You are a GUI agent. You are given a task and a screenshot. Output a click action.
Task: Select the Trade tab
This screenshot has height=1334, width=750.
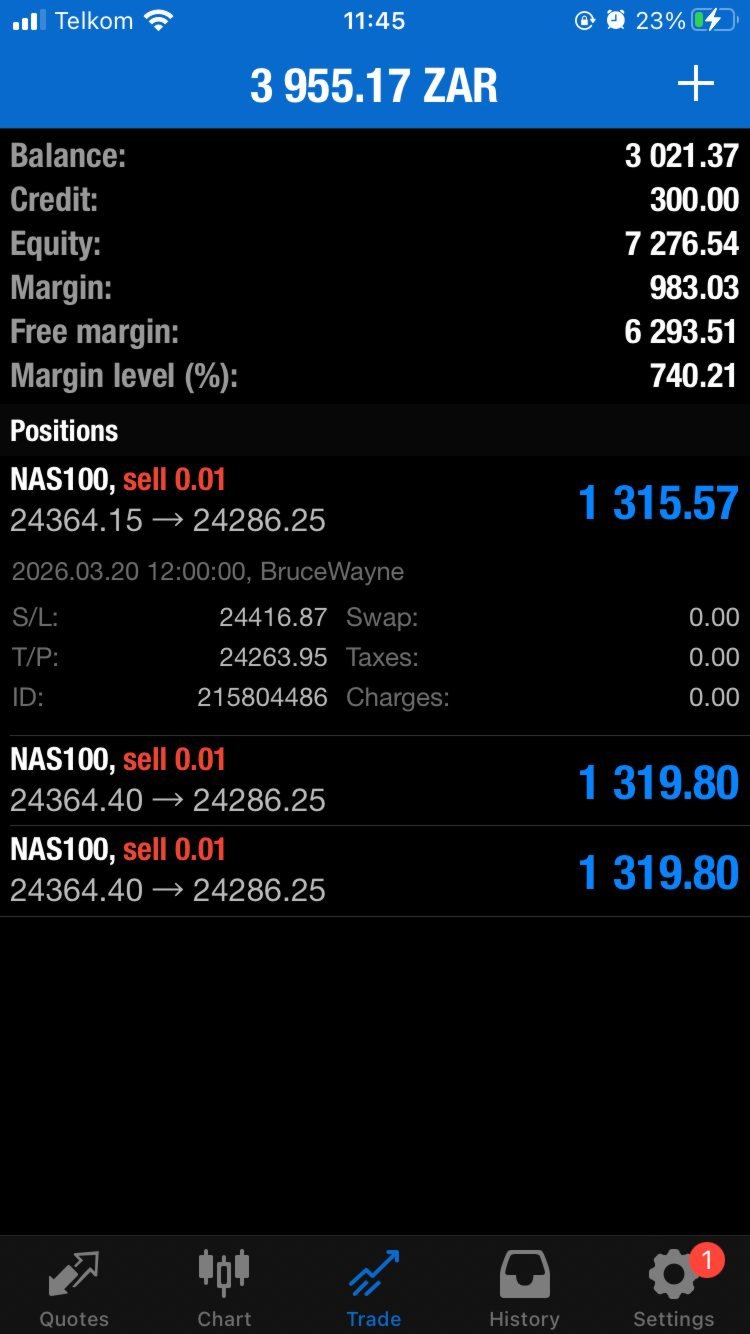point(374,1289)
